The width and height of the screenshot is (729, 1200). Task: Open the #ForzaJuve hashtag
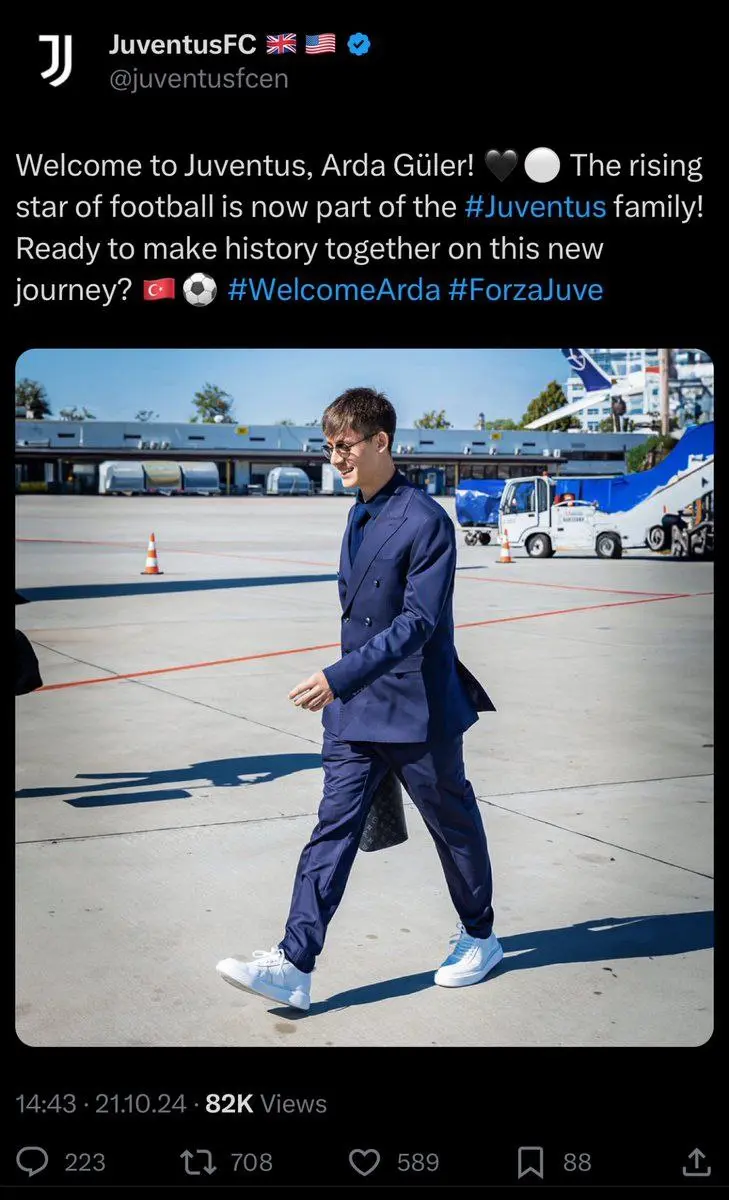point(526,290)
